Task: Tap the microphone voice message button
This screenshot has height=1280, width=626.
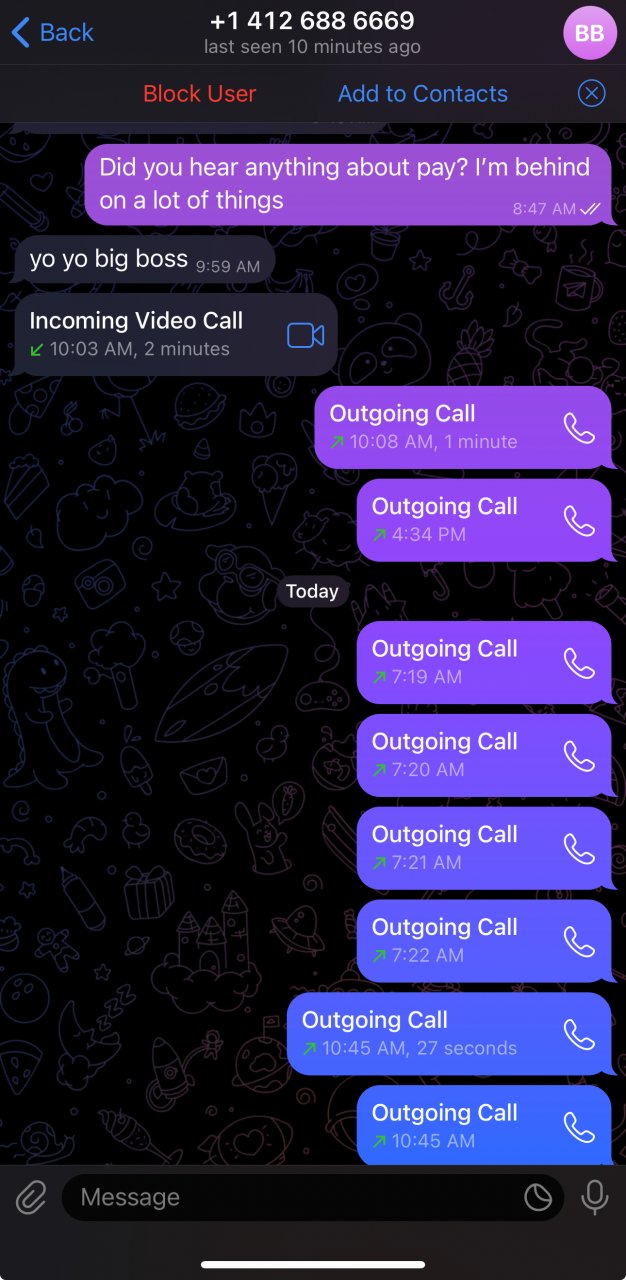Action: (x=595, y=1197)
